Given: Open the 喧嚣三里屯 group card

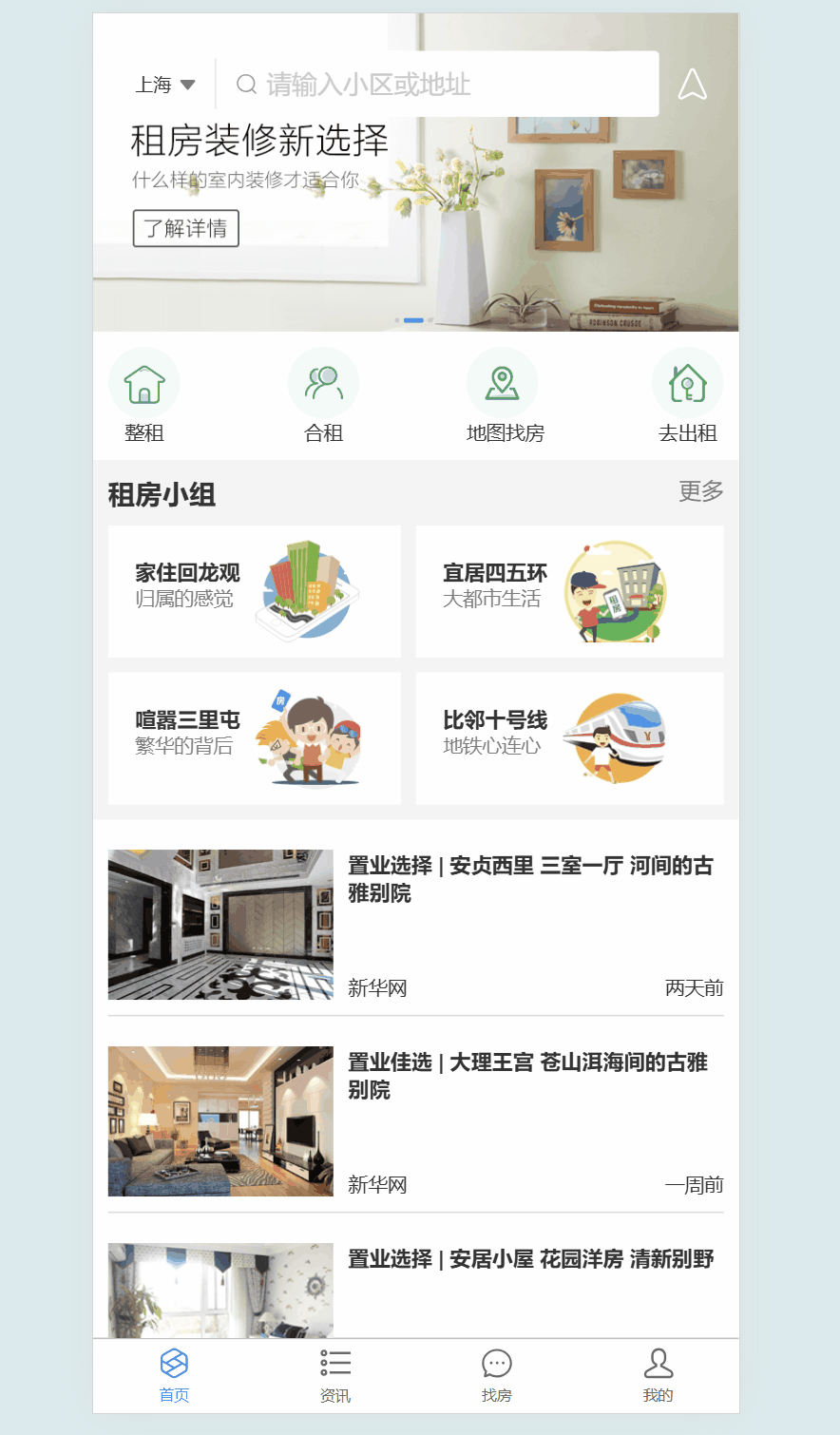Looking at the screenshot, I should tap(254, 738).
